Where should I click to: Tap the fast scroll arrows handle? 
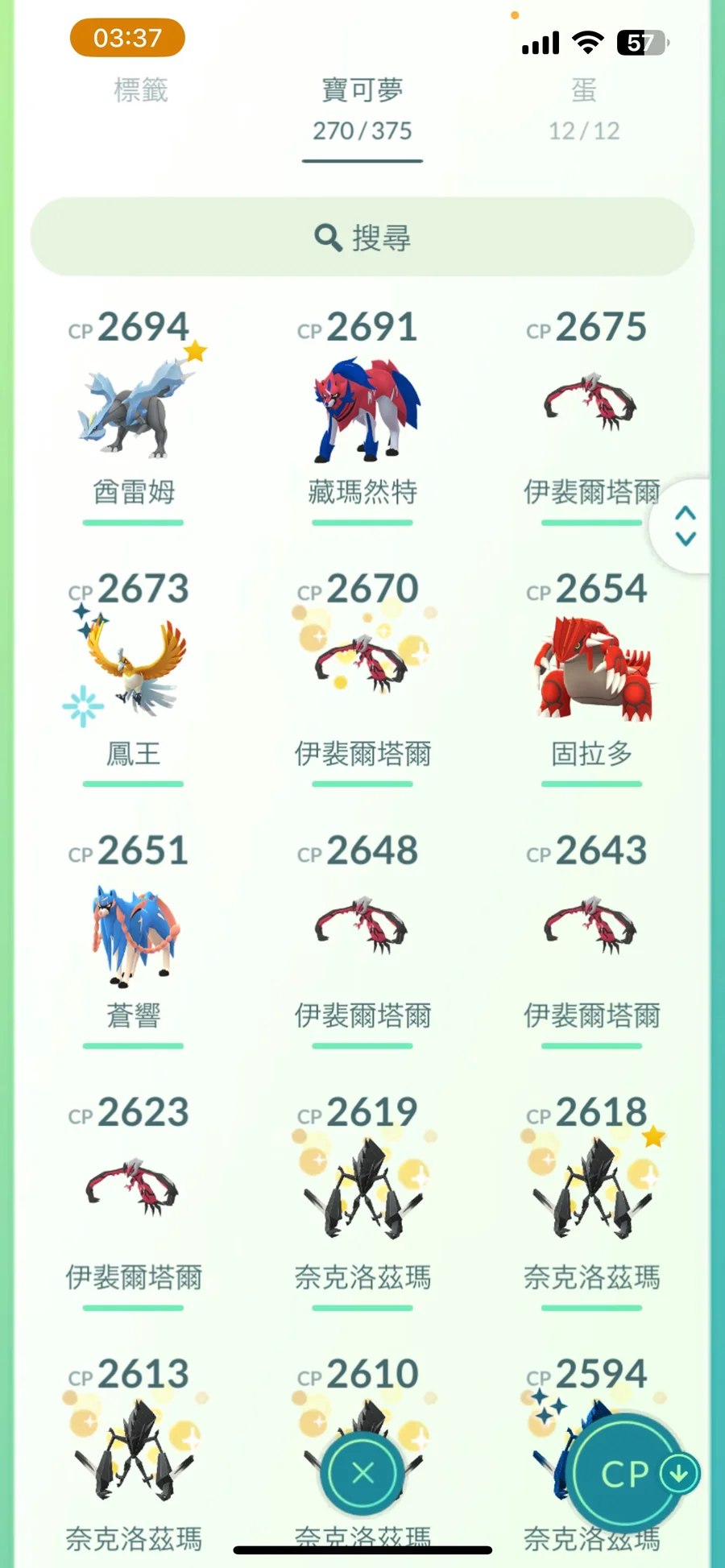click(685, 526)
